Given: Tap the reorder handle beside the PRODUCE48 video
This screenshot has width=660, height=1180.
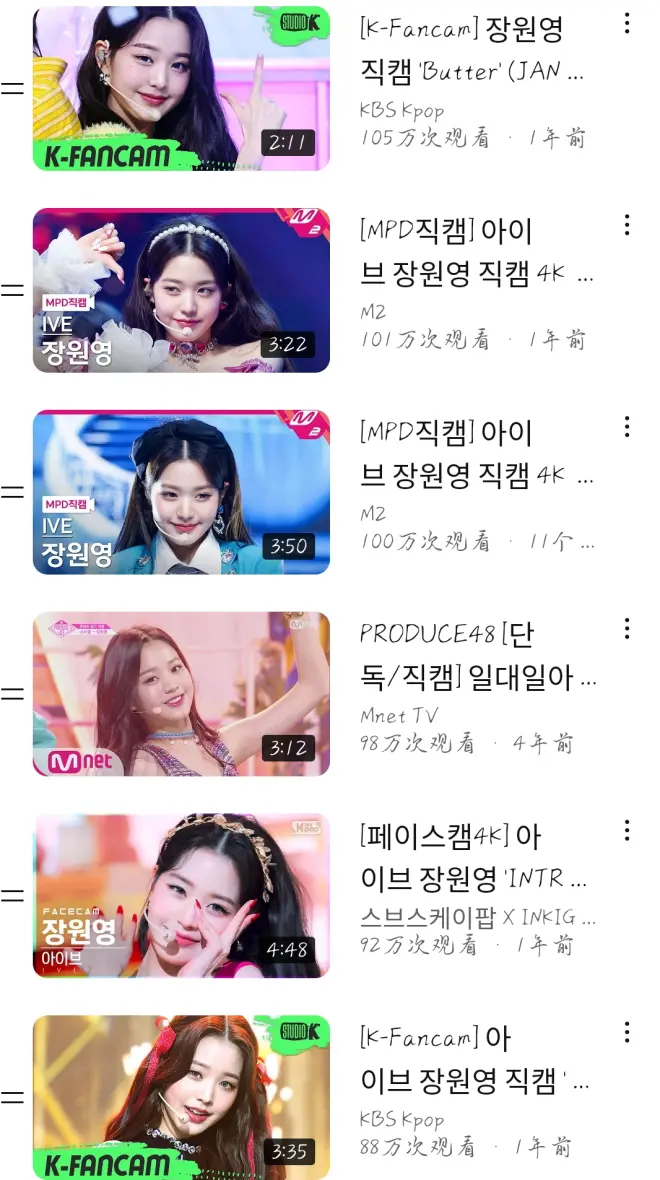Looking at the screenshot, I should click(12, 694).
